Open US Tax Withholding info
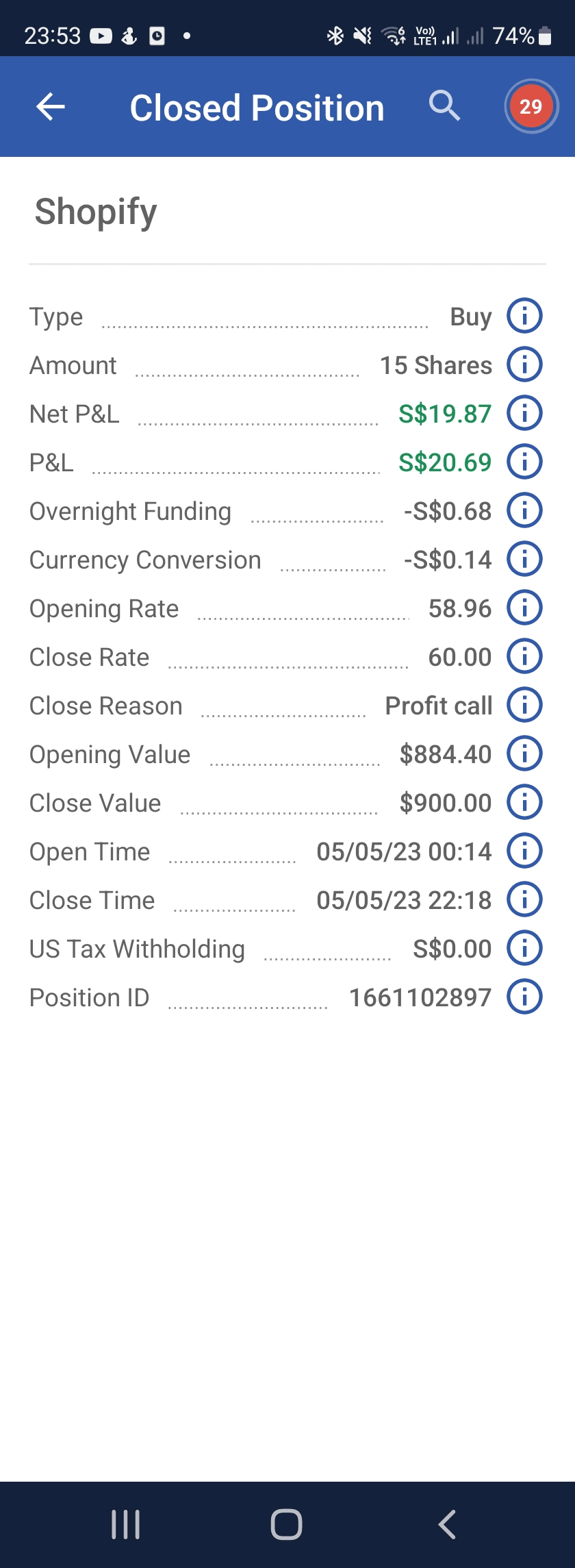 (524, 949)
